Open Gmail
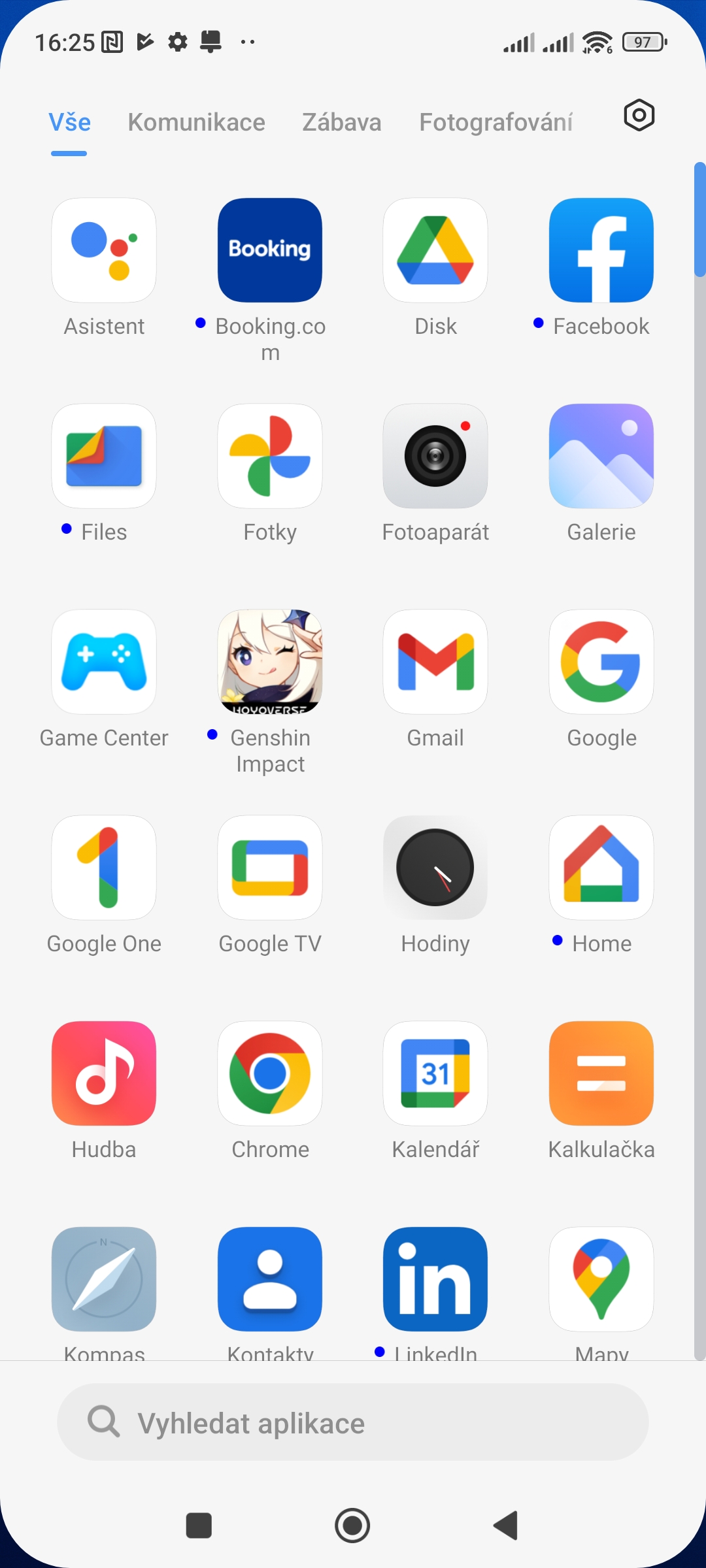This screenshot has width=706, height=1568. point(435,662)
